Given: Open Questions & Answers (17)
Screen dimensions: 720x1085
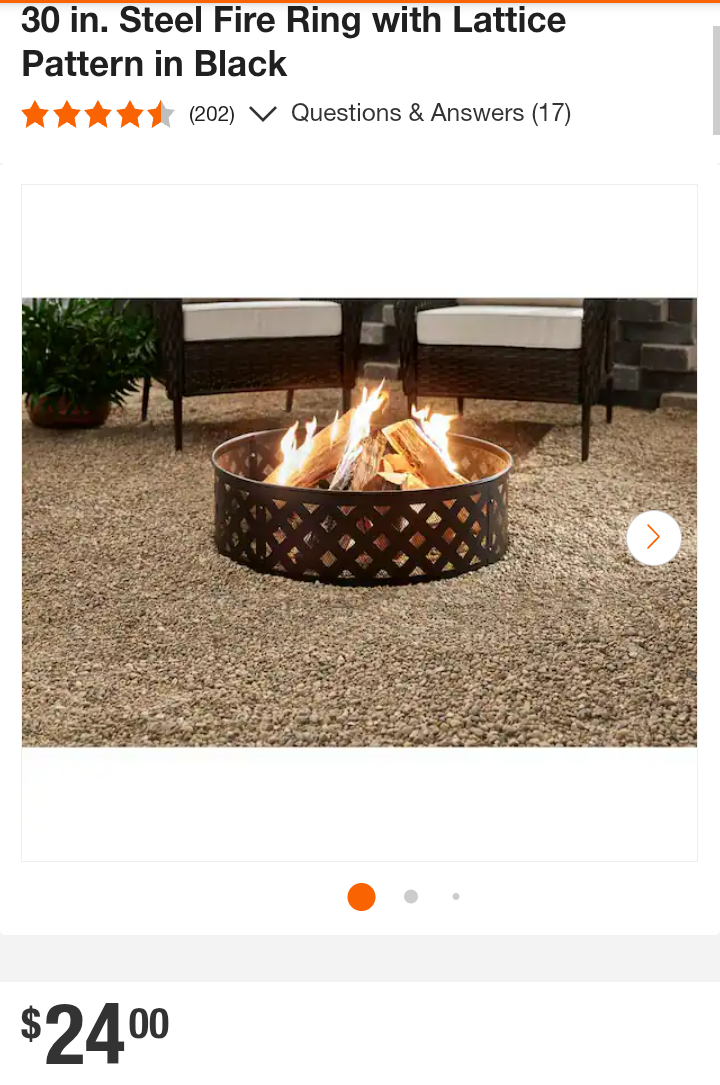Looking at the screenshot, I should click(430, 113).
